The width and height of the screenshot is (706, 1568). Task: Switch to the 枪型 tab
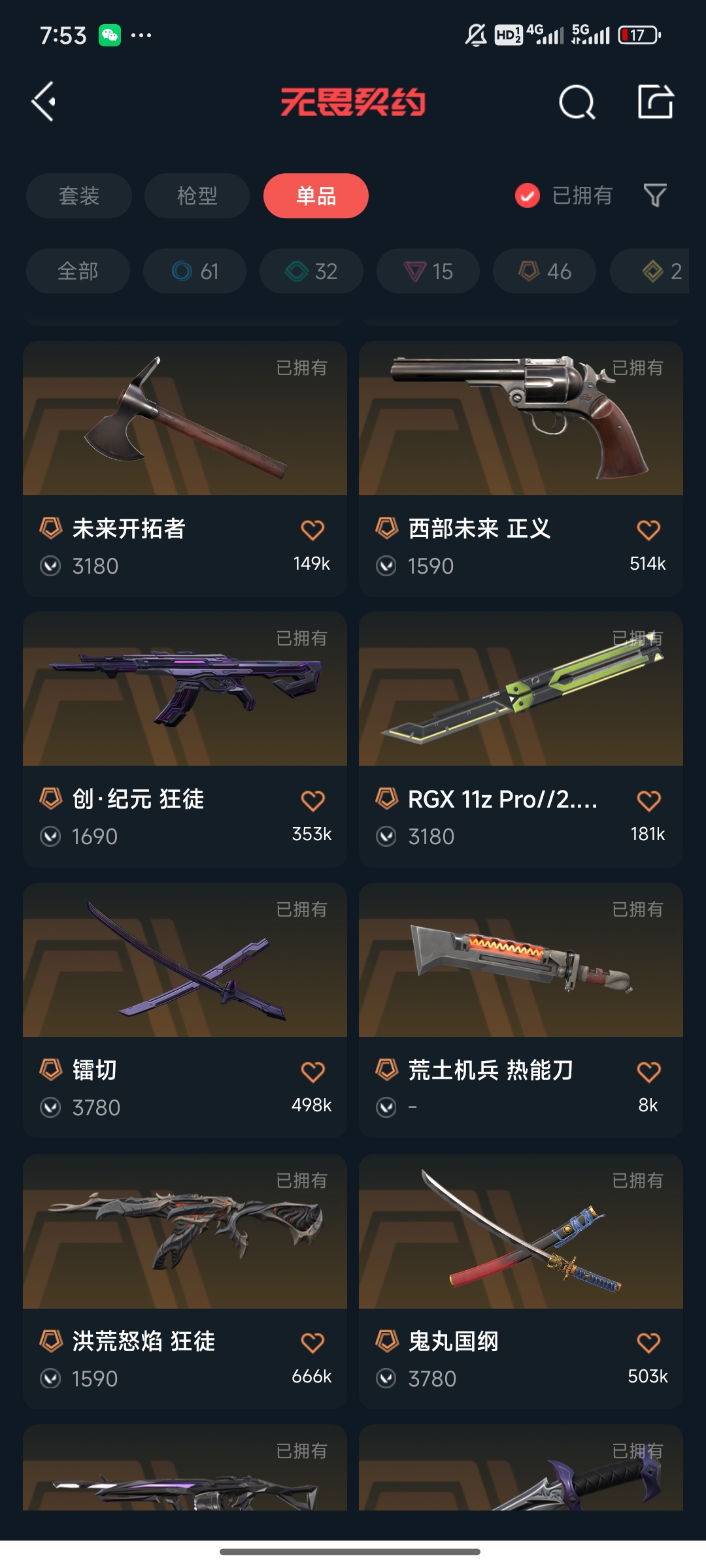(197, 195)
